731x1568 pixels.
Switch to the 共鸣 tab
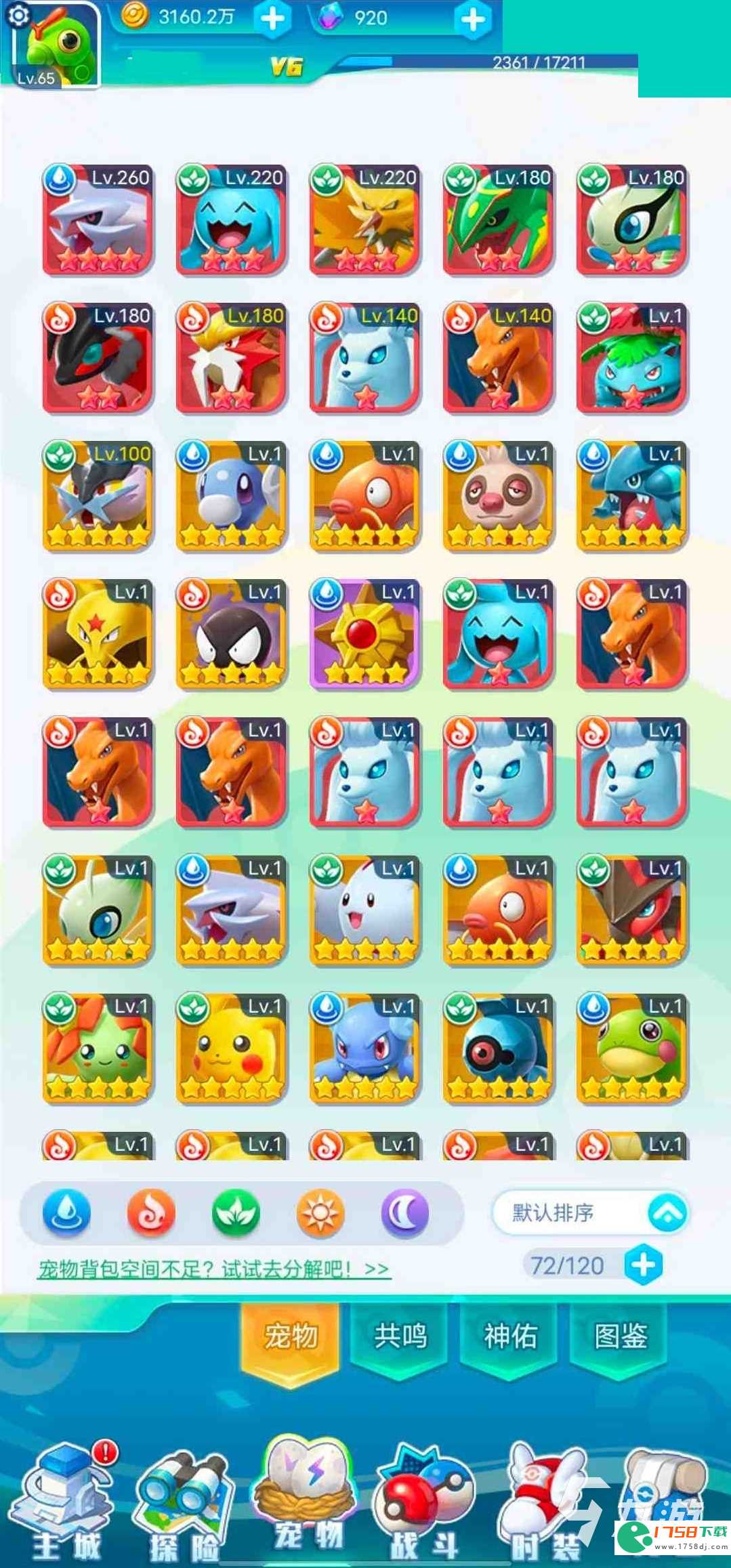[x=400, y=1336]
